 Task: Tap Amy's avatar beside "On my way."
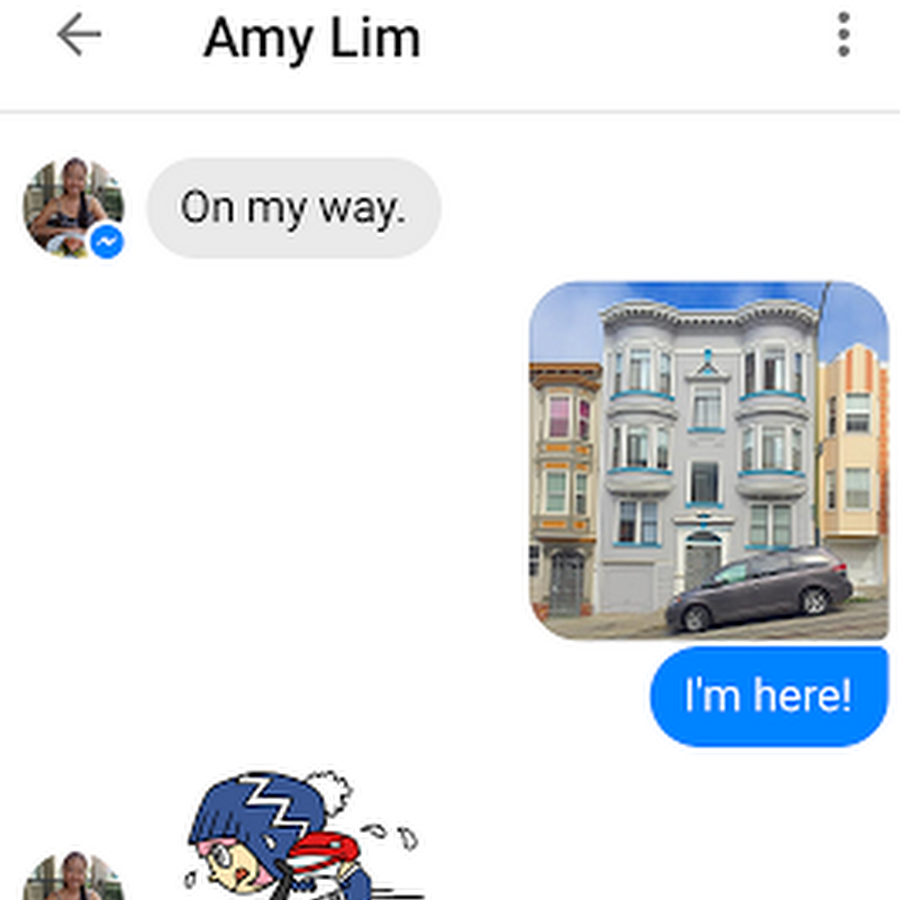pos(72,207)
